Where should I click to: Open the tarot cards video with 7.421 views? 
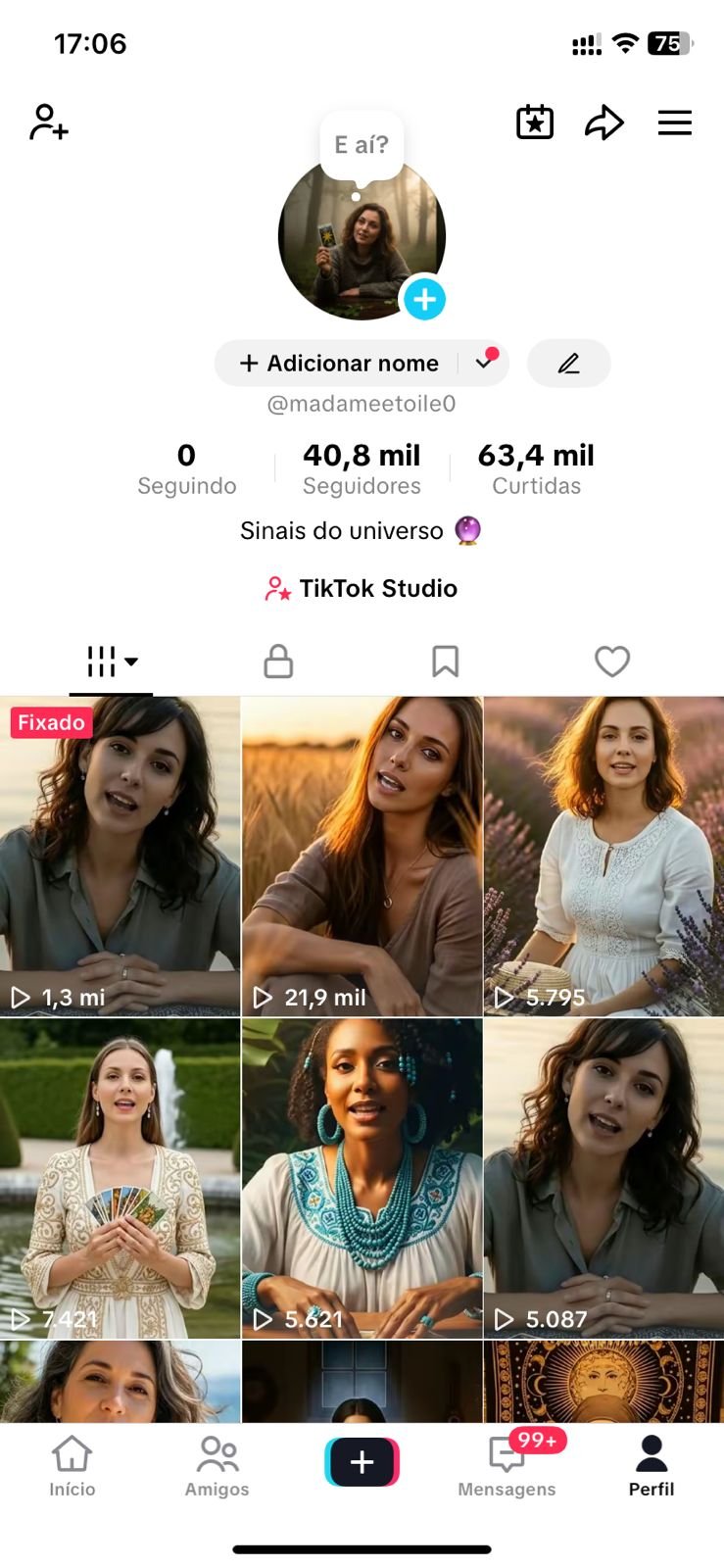(120, 1177)
